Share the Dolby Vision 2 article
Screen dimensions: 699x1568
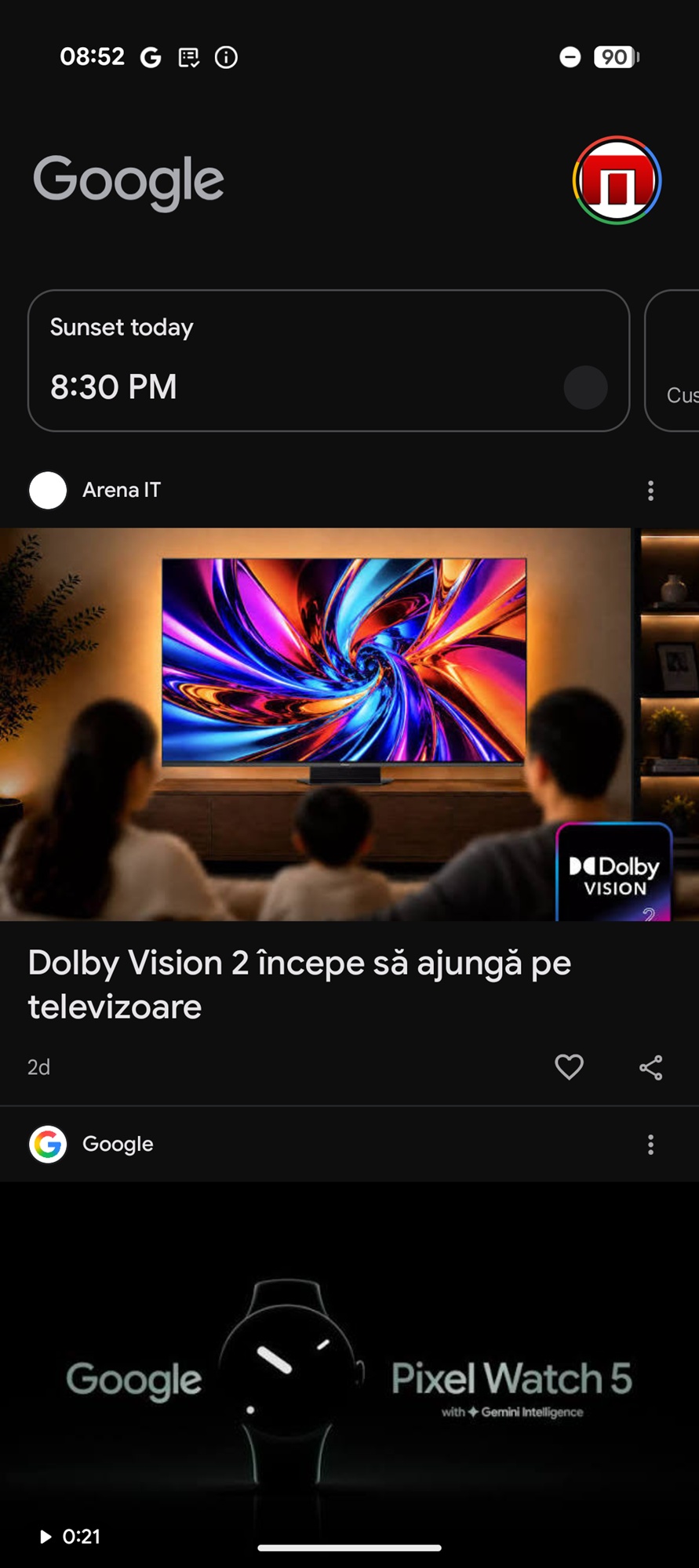click(x=650, y=1067)
